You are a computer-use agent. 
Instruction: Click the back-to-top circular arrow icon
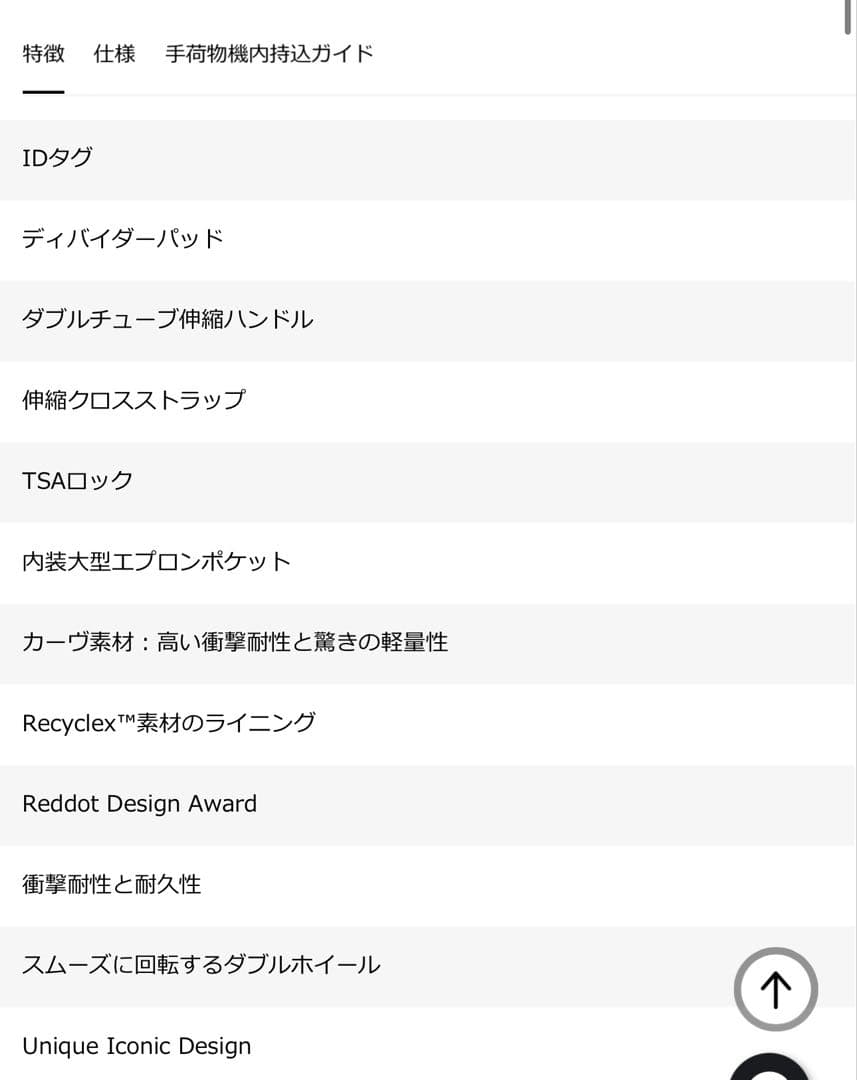[775, 988]
